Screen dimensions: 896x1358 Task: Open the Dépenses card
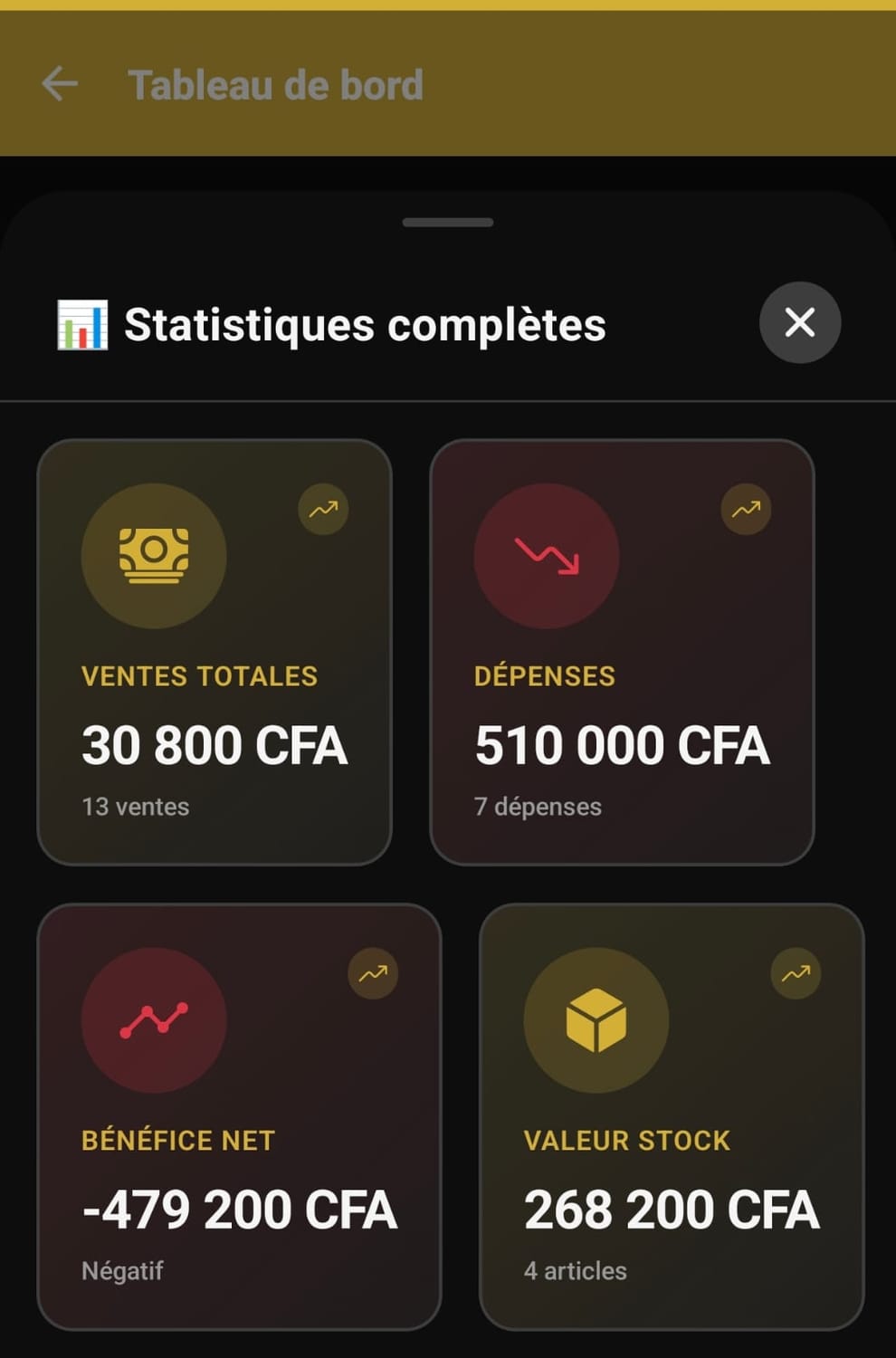click(x=622, y=652)
